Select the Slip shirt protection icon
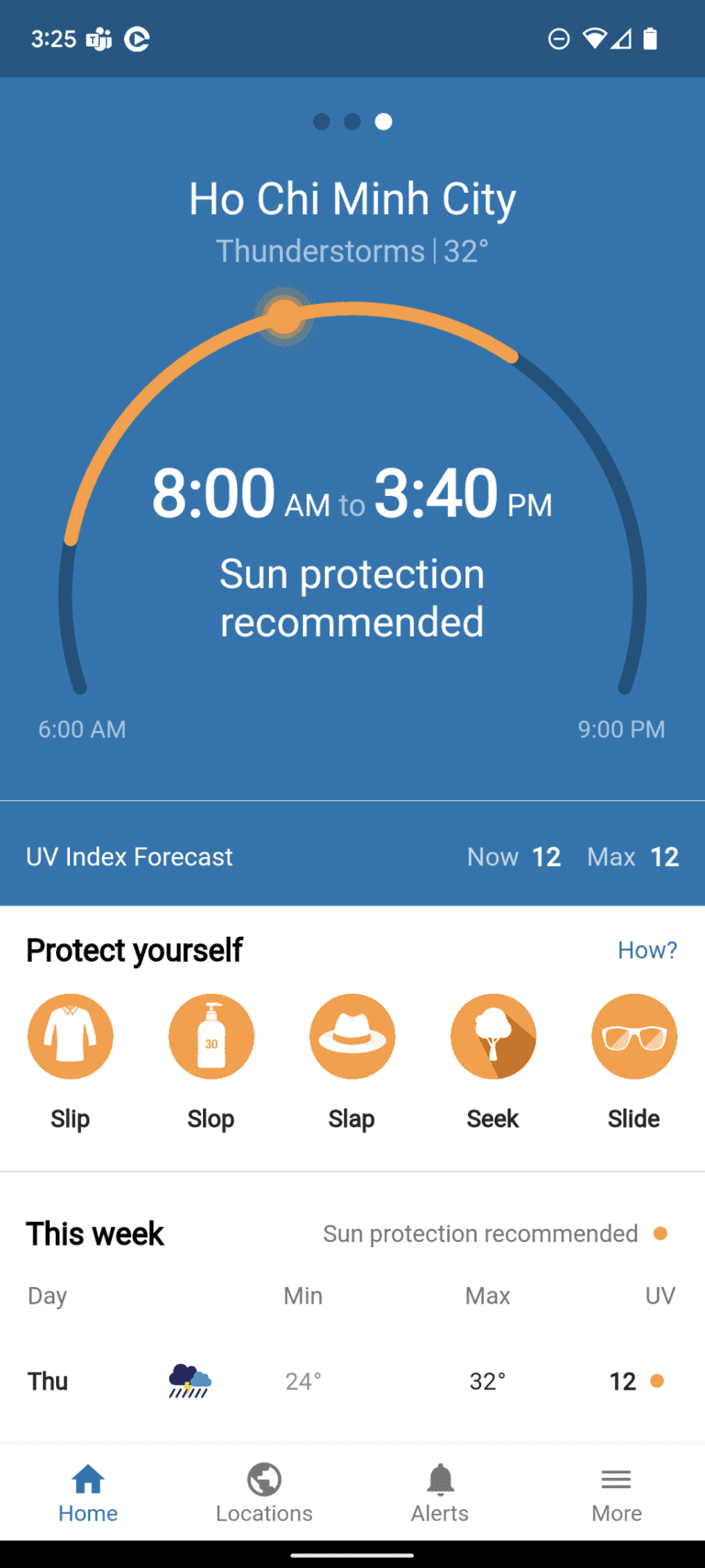 (71, 1035)
